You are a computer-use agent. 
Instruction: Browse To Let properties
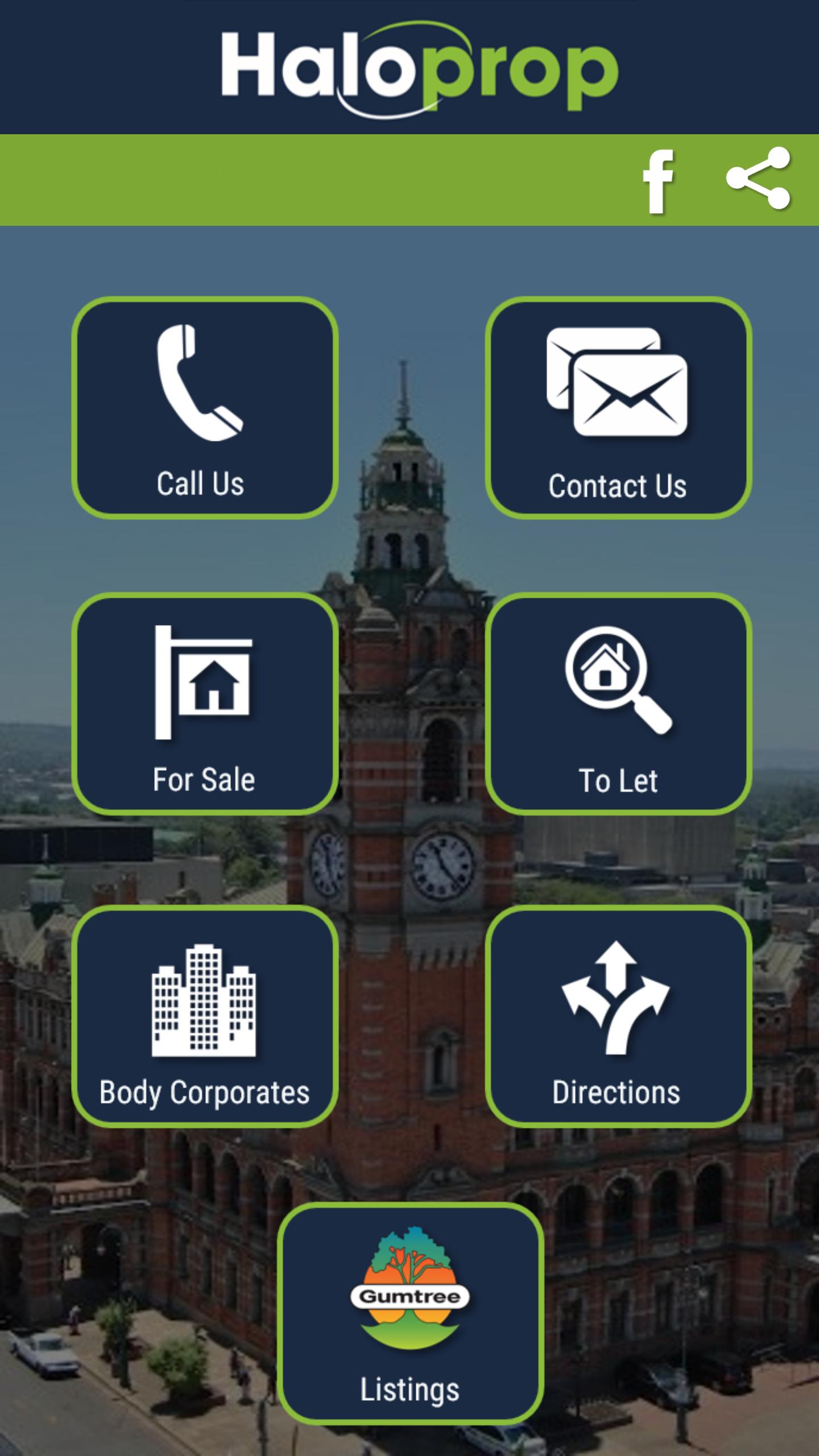(618, 704)
